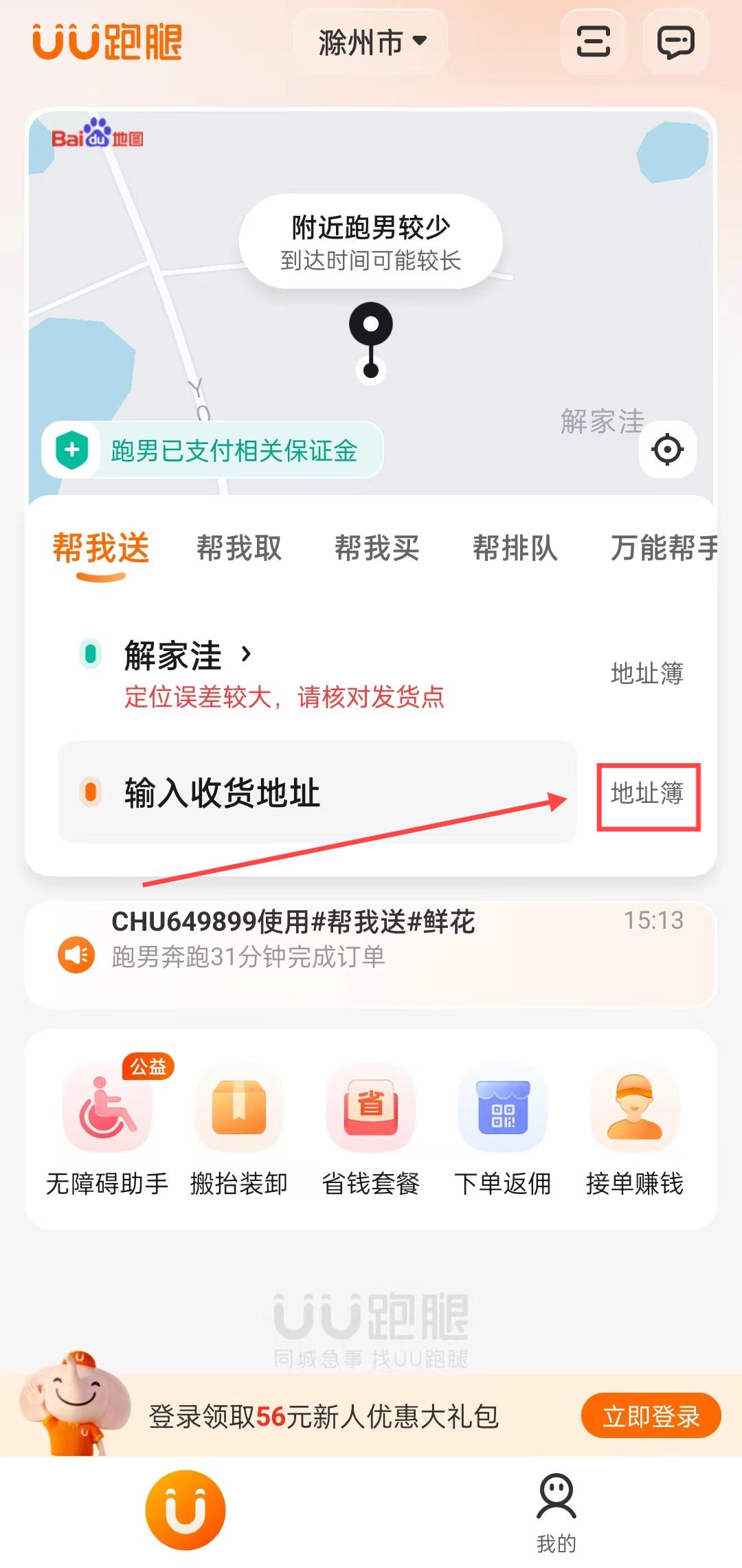Open 地址簿 beside the delivery address field
The image size is (742, 1568).
648,795
